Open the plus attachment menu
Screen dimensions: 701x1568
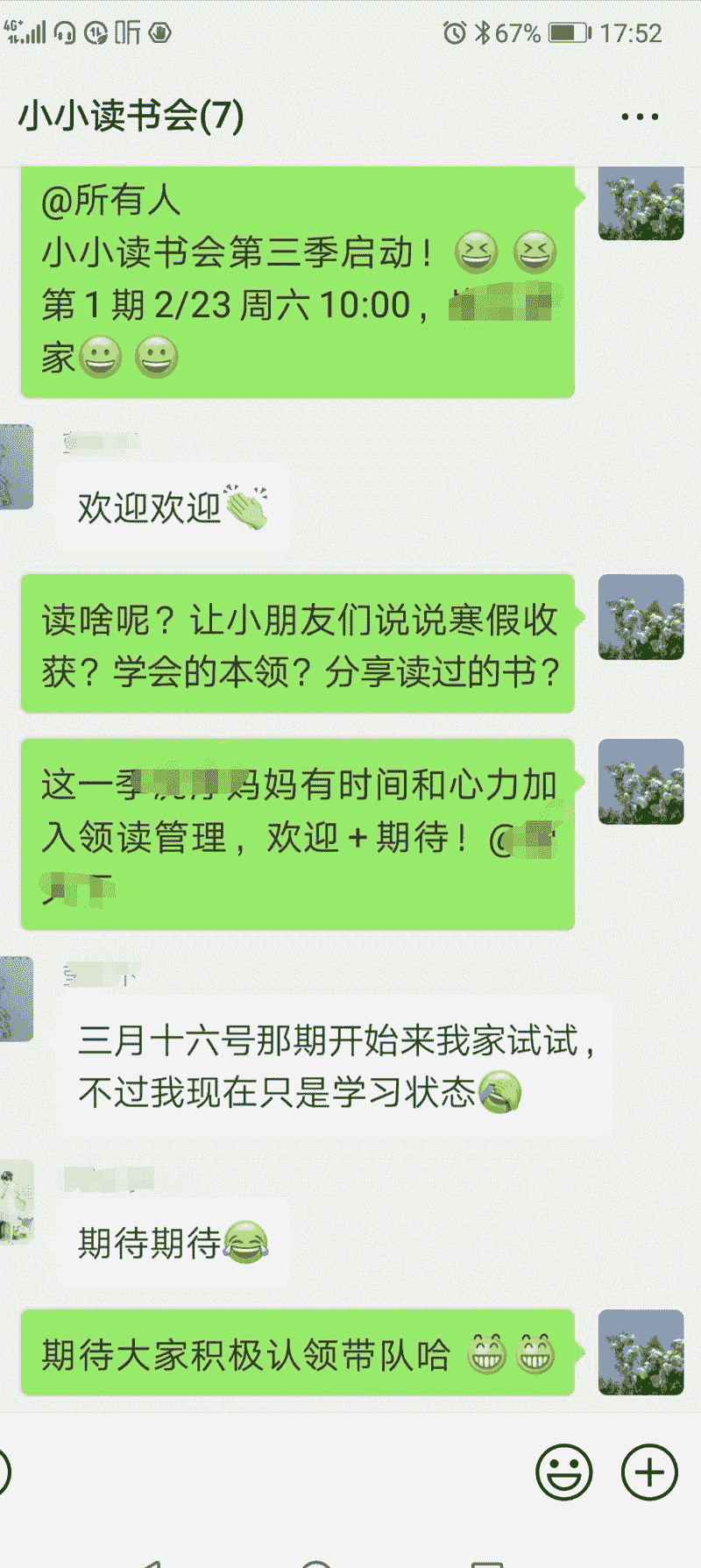[x=649, y=1472]
